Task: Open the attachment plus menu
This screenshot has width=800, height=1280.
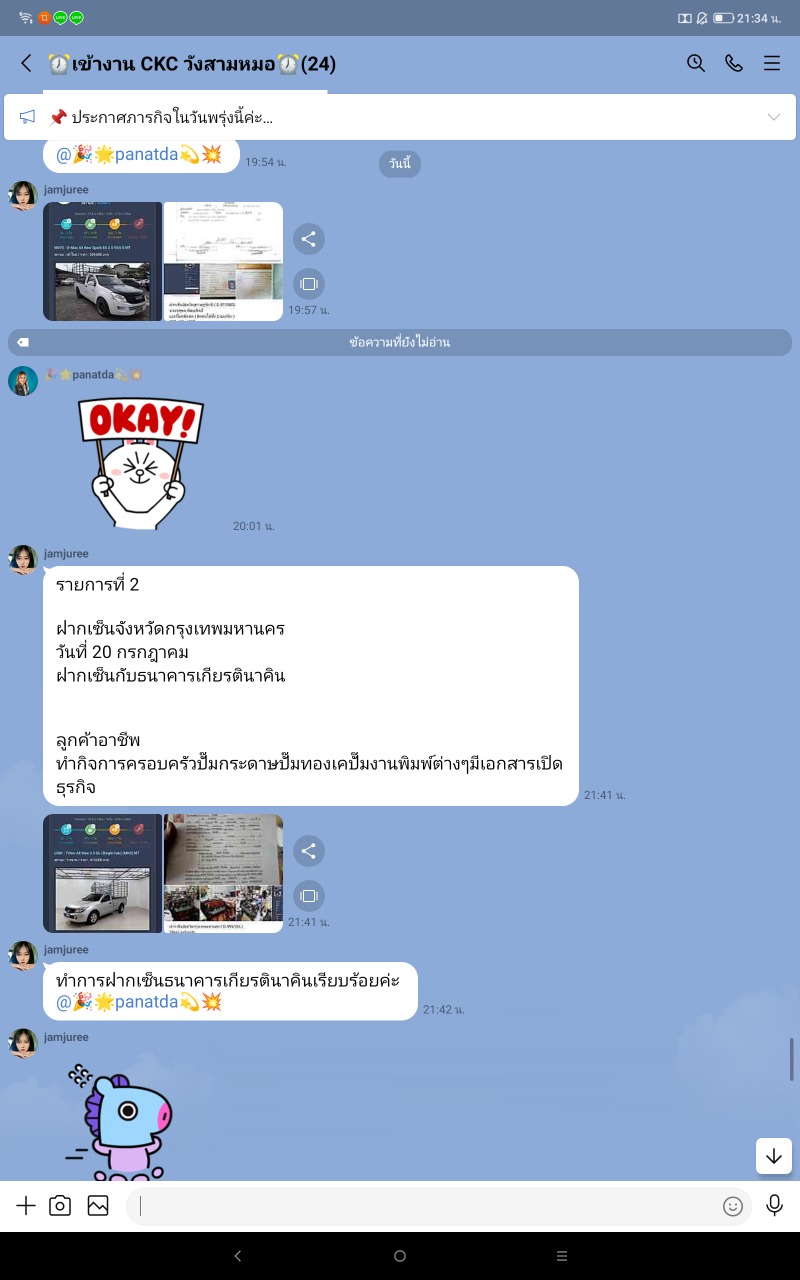Action: 26,1206
